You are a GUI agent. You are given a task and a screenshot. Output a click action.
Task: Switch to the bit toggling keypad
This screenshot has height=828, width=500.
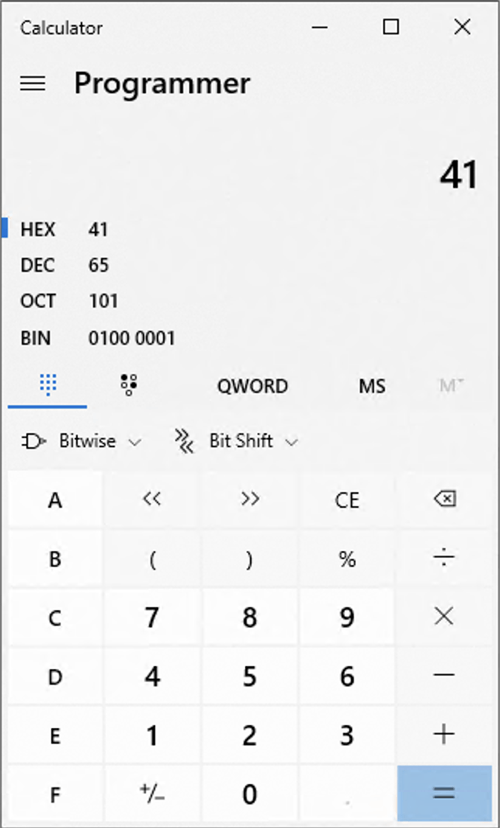click(129, 386)
